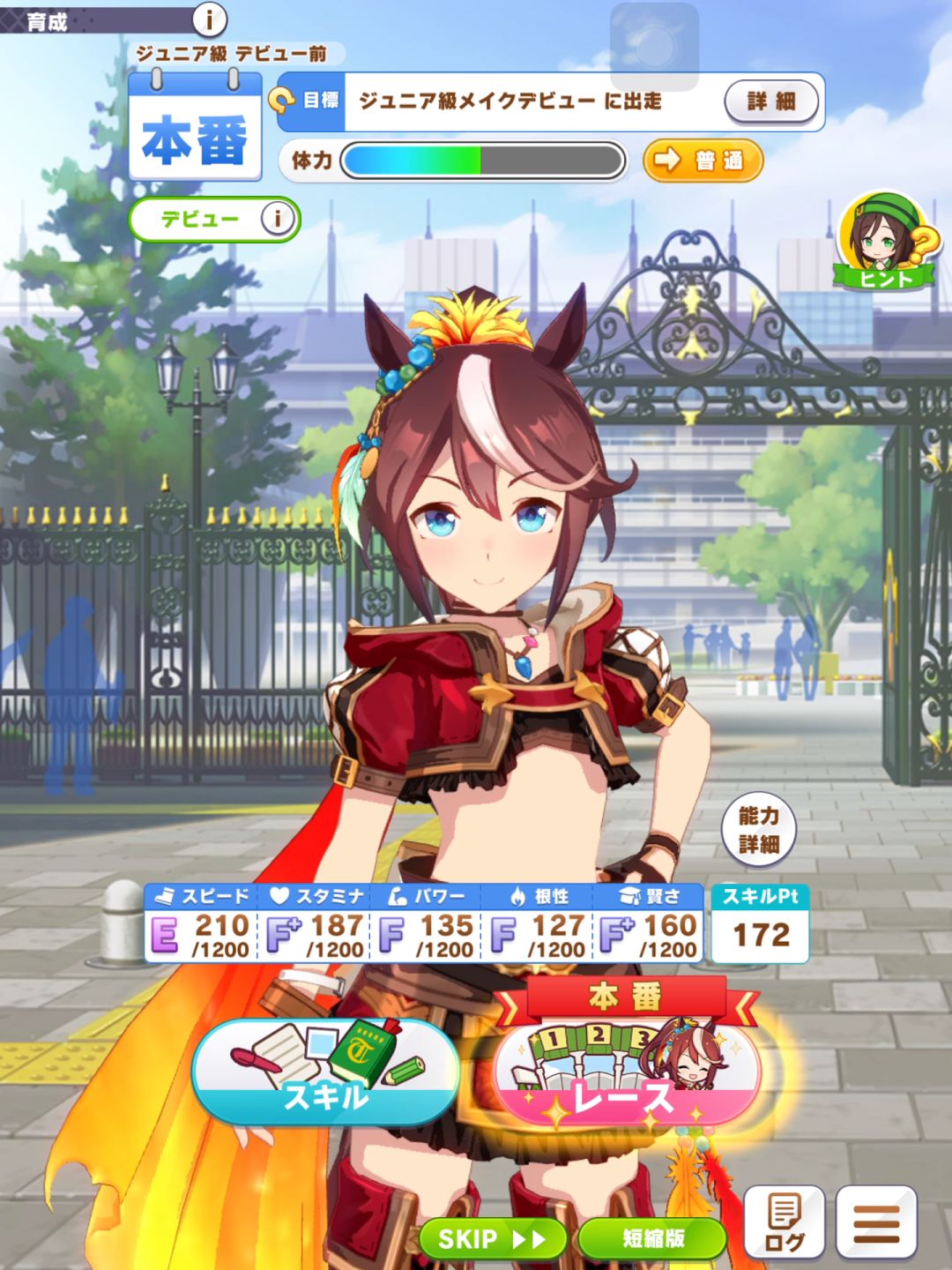This screenshot has height=1270, width=952.
Task: Start the 本番 レース race
Action: [x=624, y=1072]
